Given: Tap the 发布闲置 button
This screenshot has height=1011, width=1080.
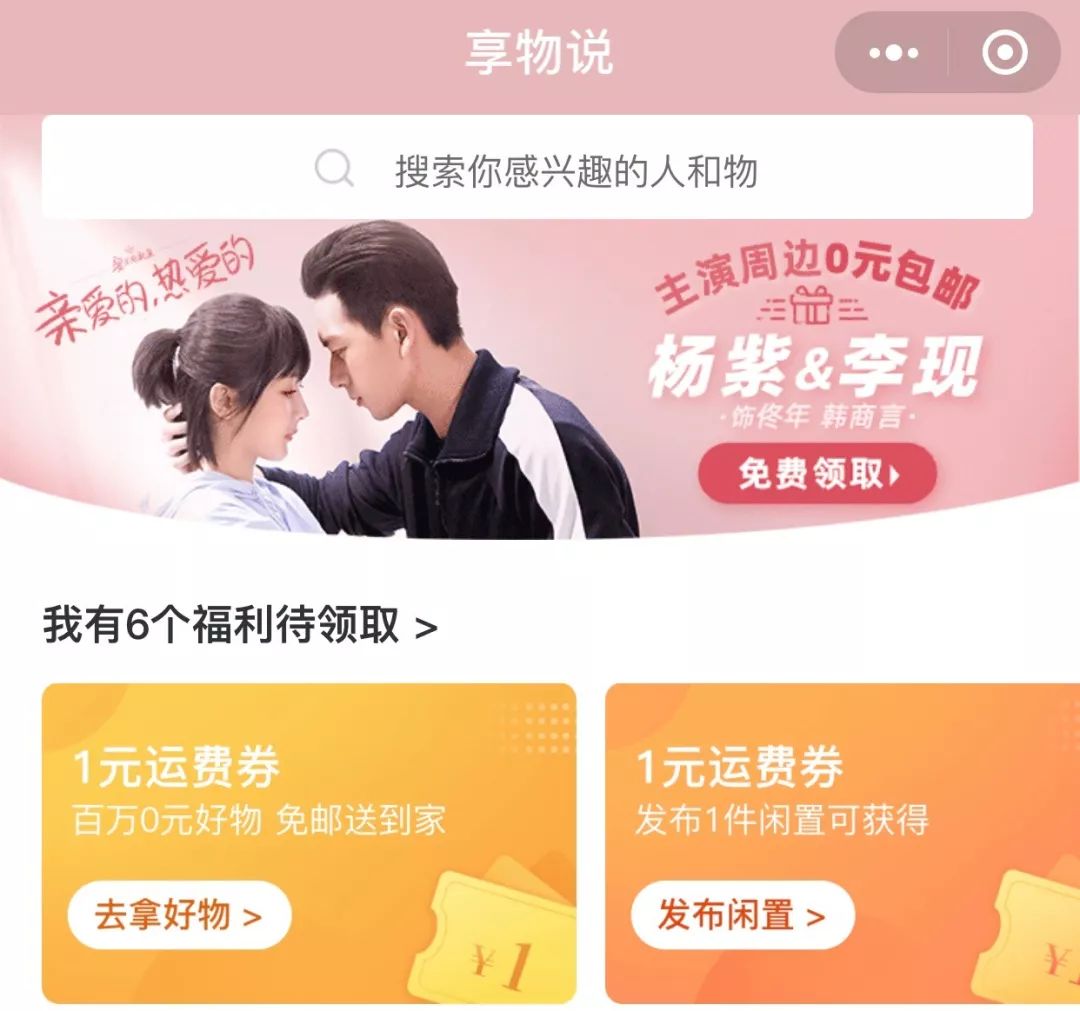Looking at the screenshot, I should point(742,915).
